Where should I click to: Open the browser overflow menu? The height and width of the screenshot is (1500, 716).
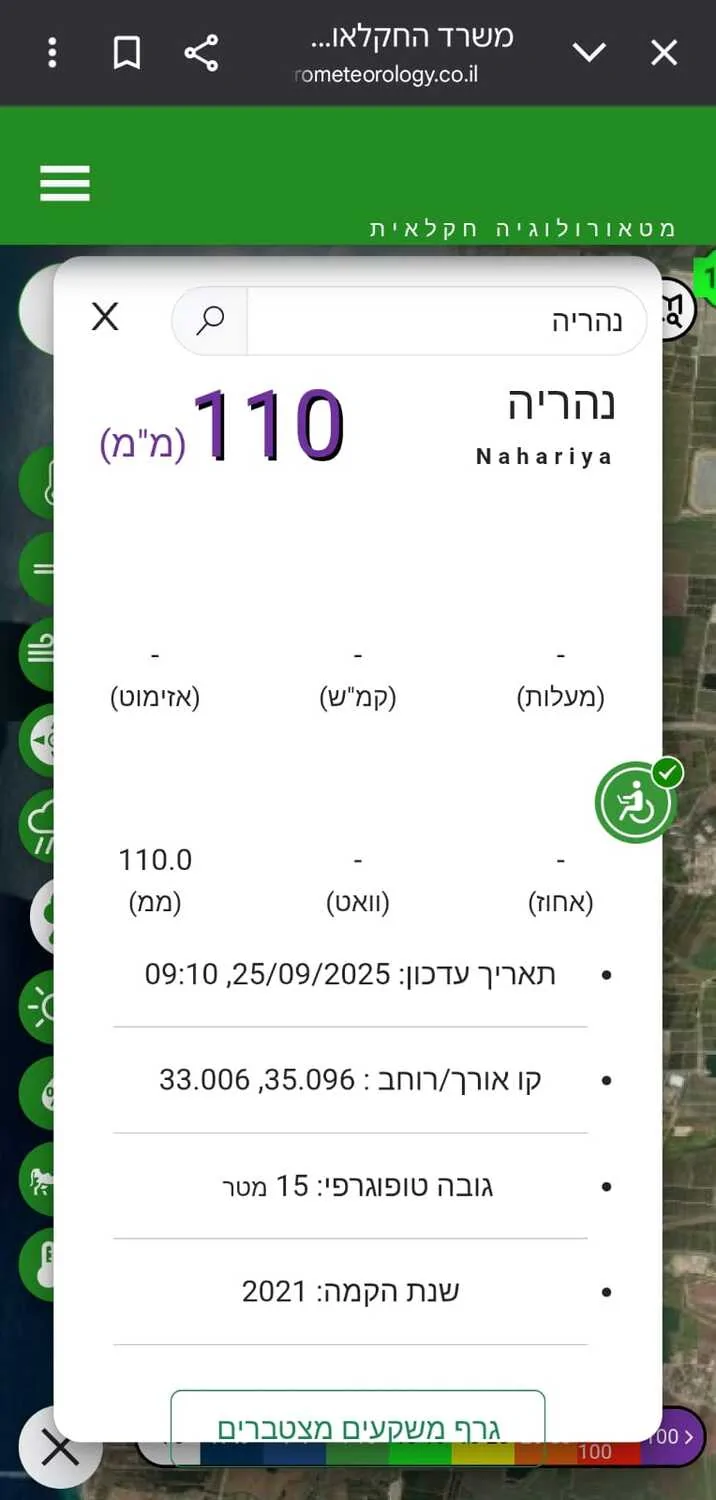[52, 53]
